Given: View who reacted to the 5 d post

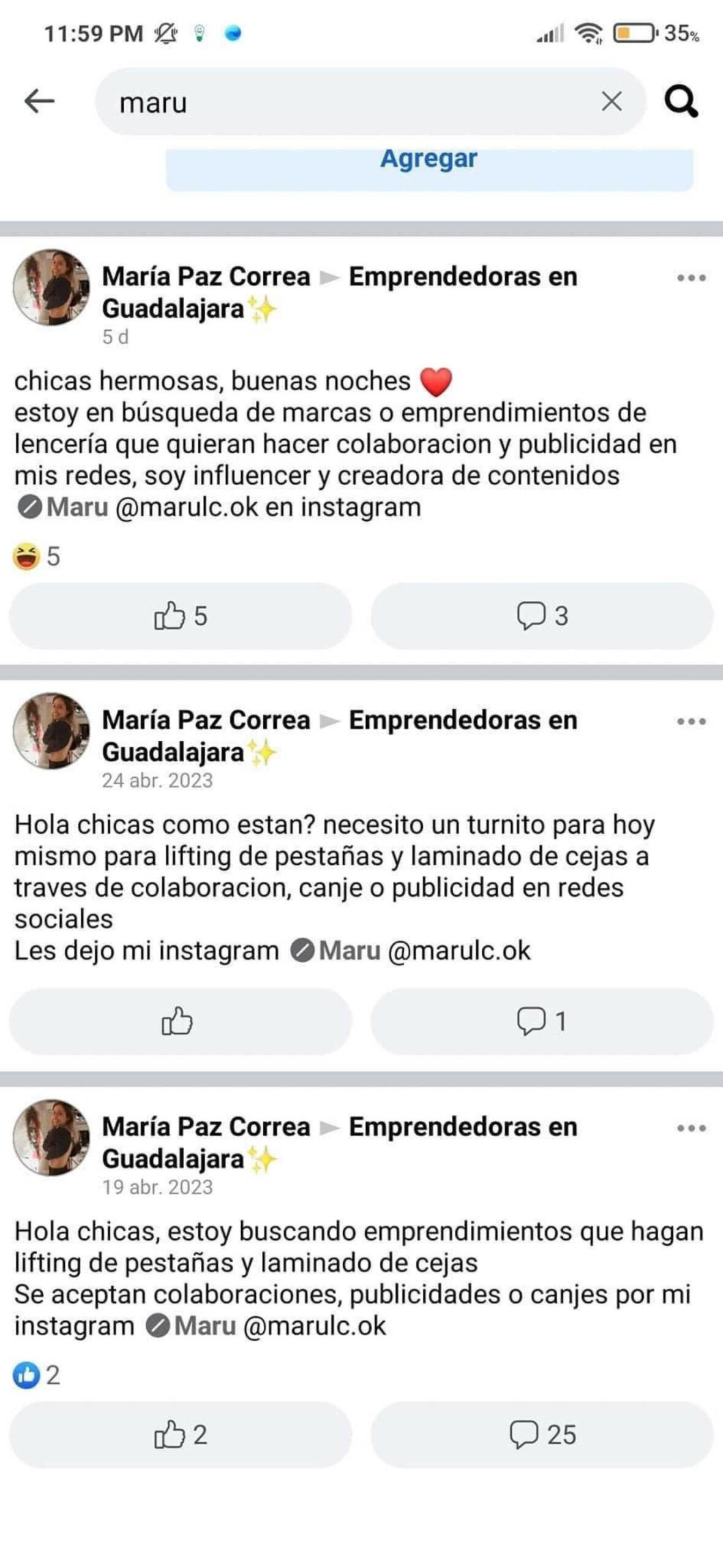Looking at the screenshot, I should point(37,557).
